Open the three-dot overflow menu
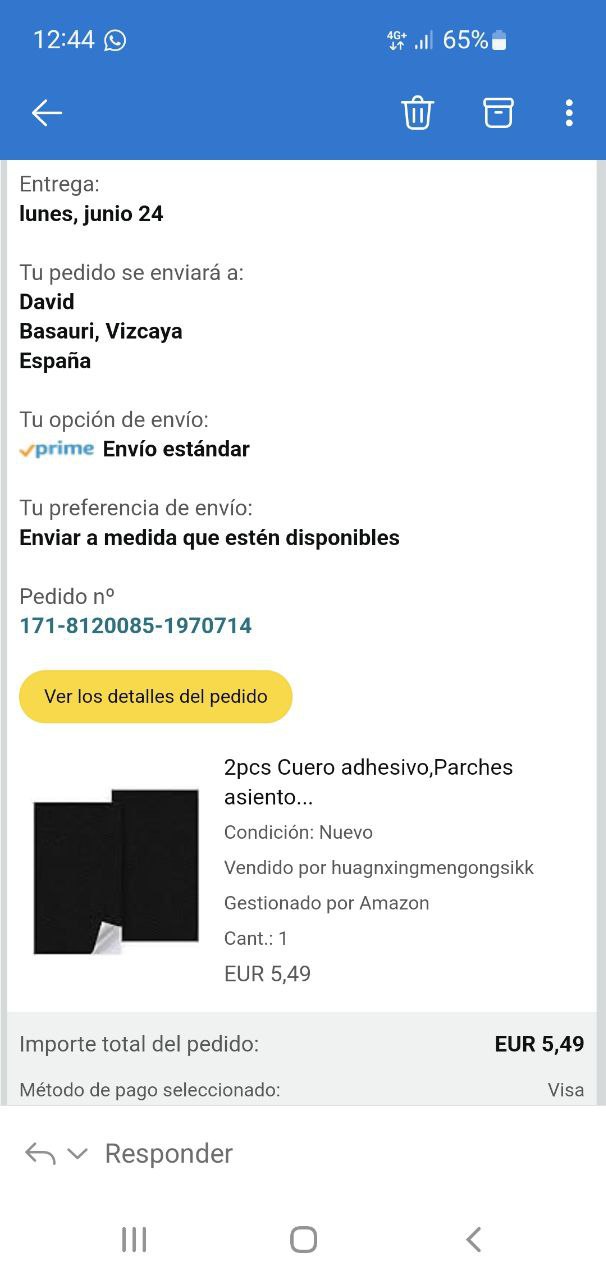This screenshot has height=1280, width=606. [x=568, y=113]
